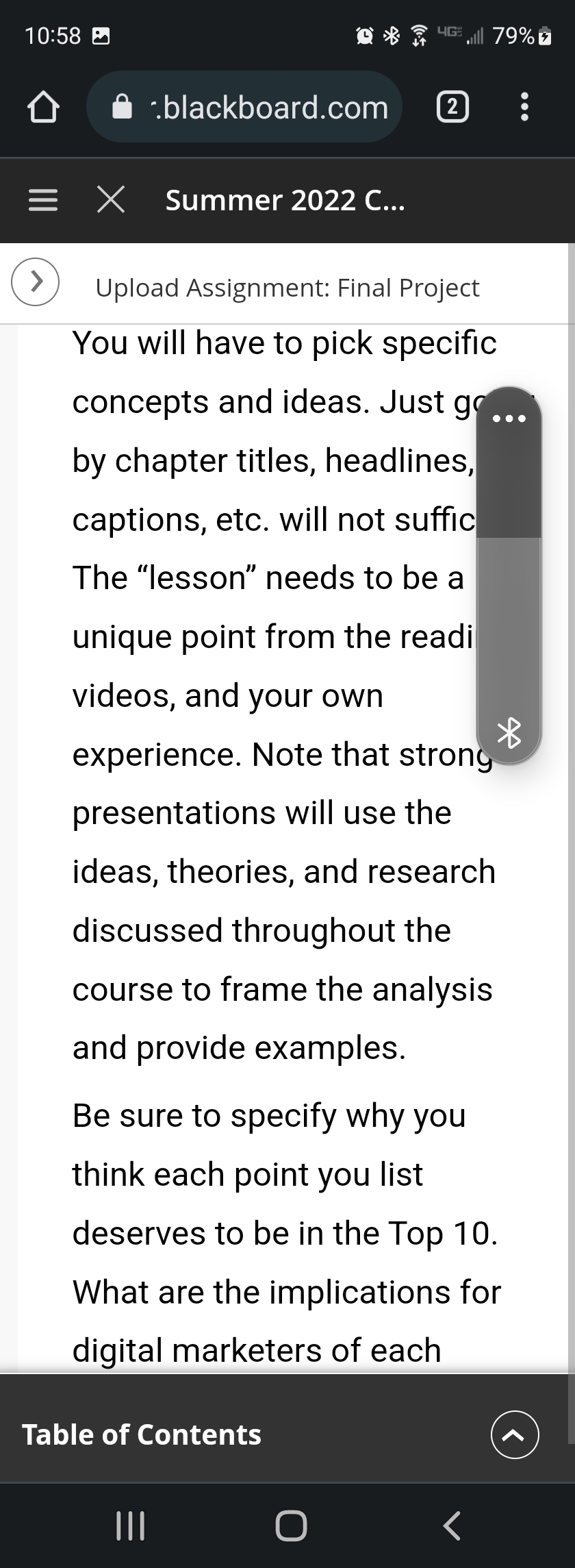Open the tab switcher showing 2 tabs
This screenshot has height=1568, width=575.
pyautogui.click(x=452, y=106)
